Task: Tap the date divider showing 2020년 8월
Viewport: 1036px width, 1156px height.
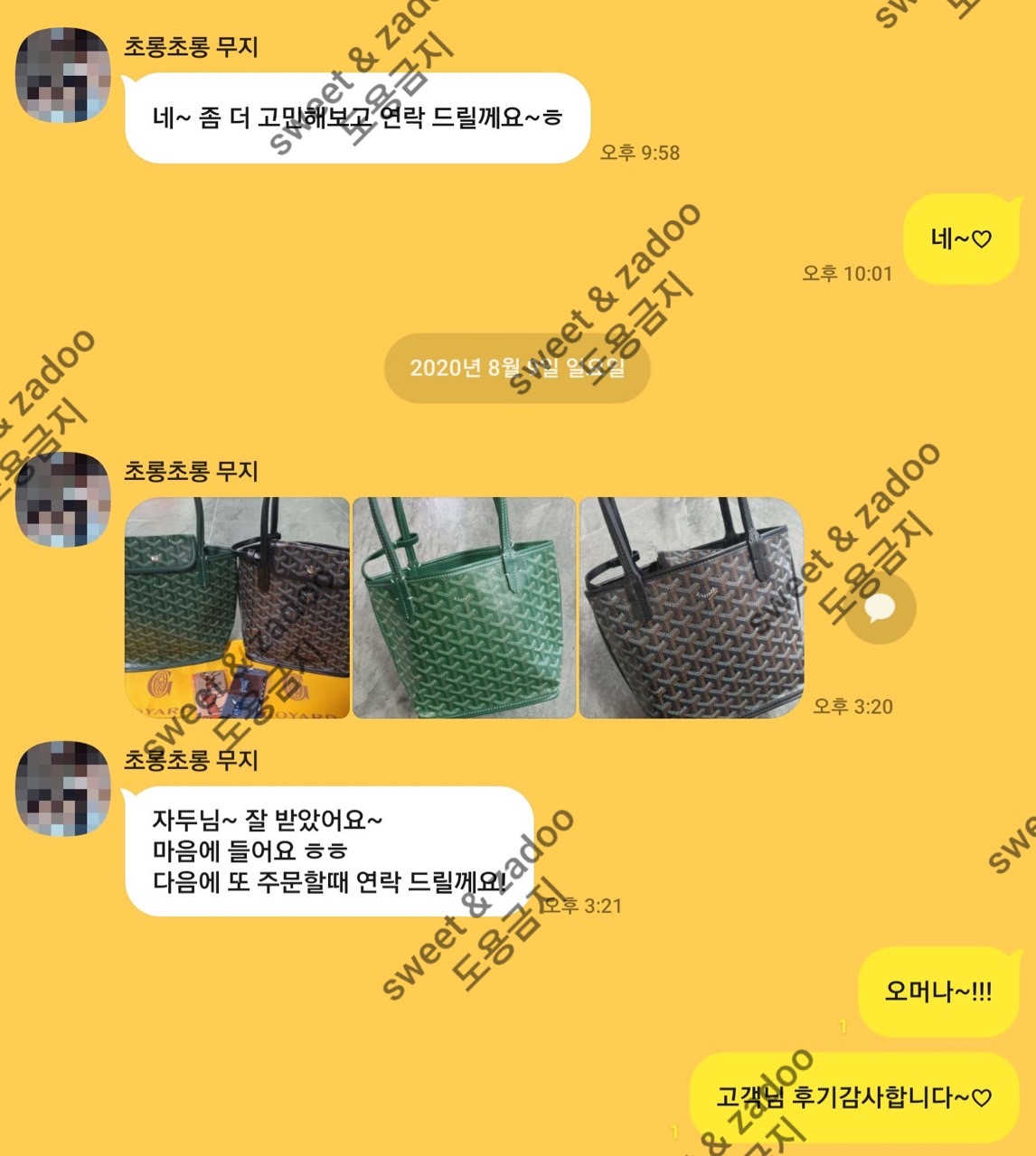Action: coord(517,369)
